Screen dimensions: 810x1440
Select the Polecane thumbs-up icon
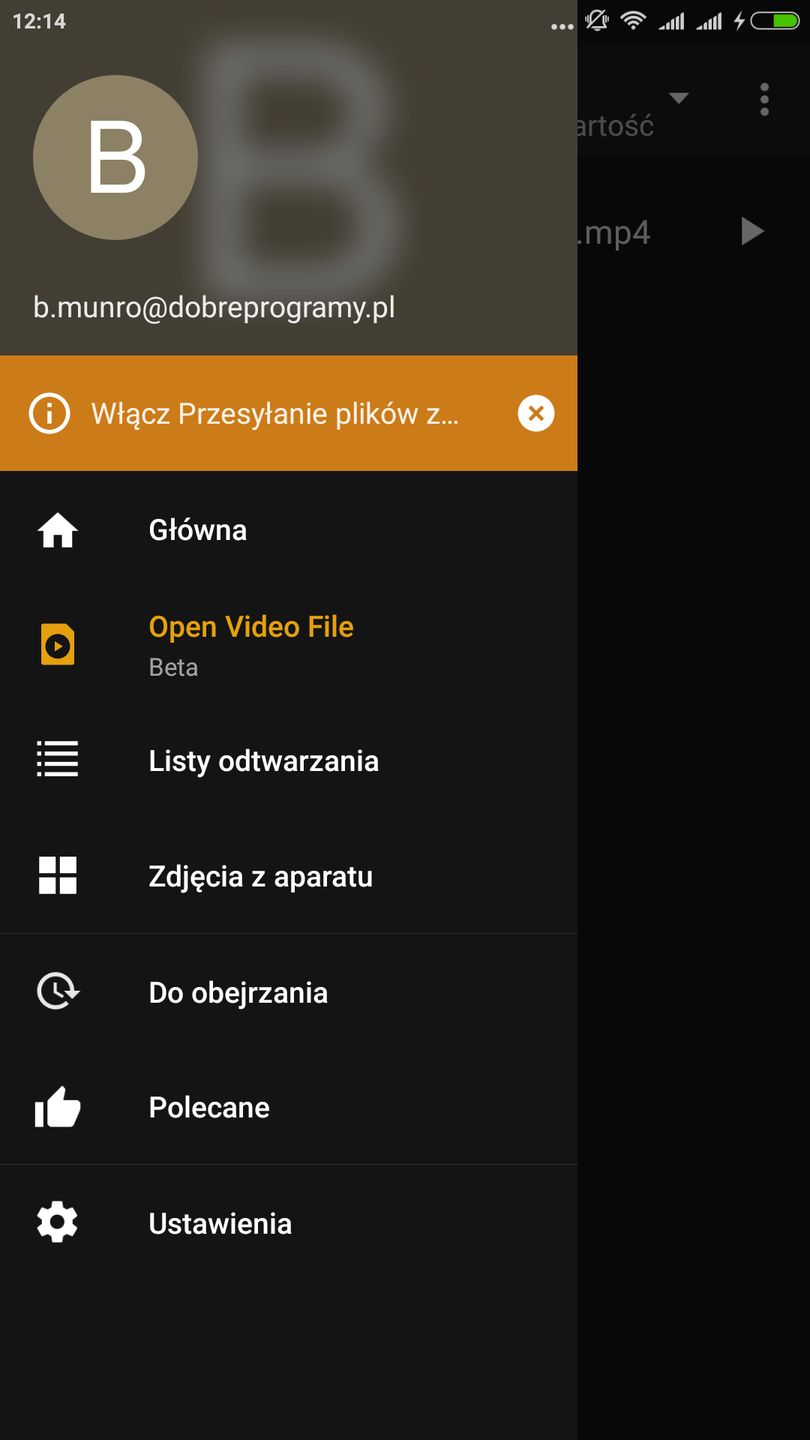tap(57, 1107)
